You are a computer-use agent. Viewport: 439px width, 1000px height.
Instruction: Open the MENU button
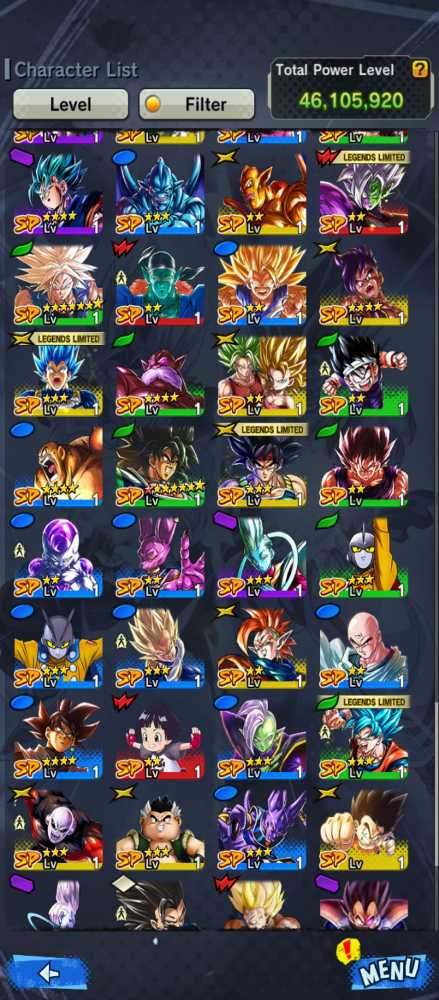tap(391, 971)
